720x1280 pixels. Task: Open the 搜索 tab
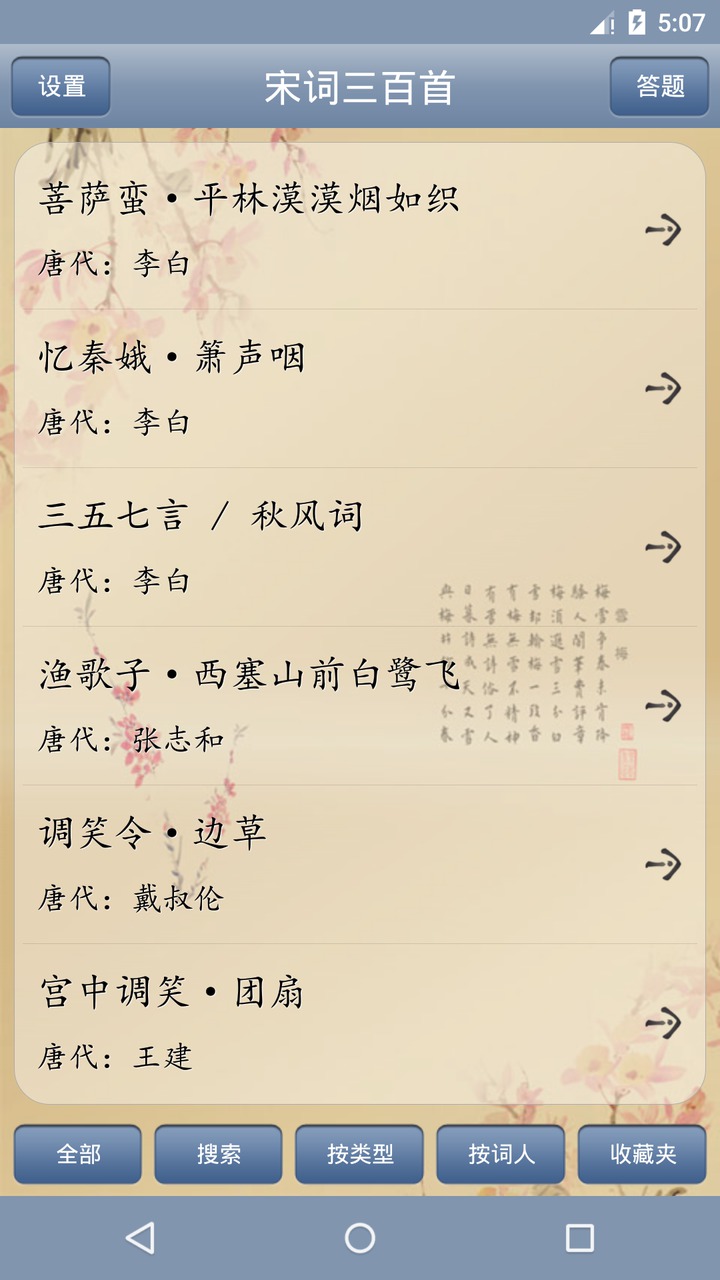pos(217,1154)
